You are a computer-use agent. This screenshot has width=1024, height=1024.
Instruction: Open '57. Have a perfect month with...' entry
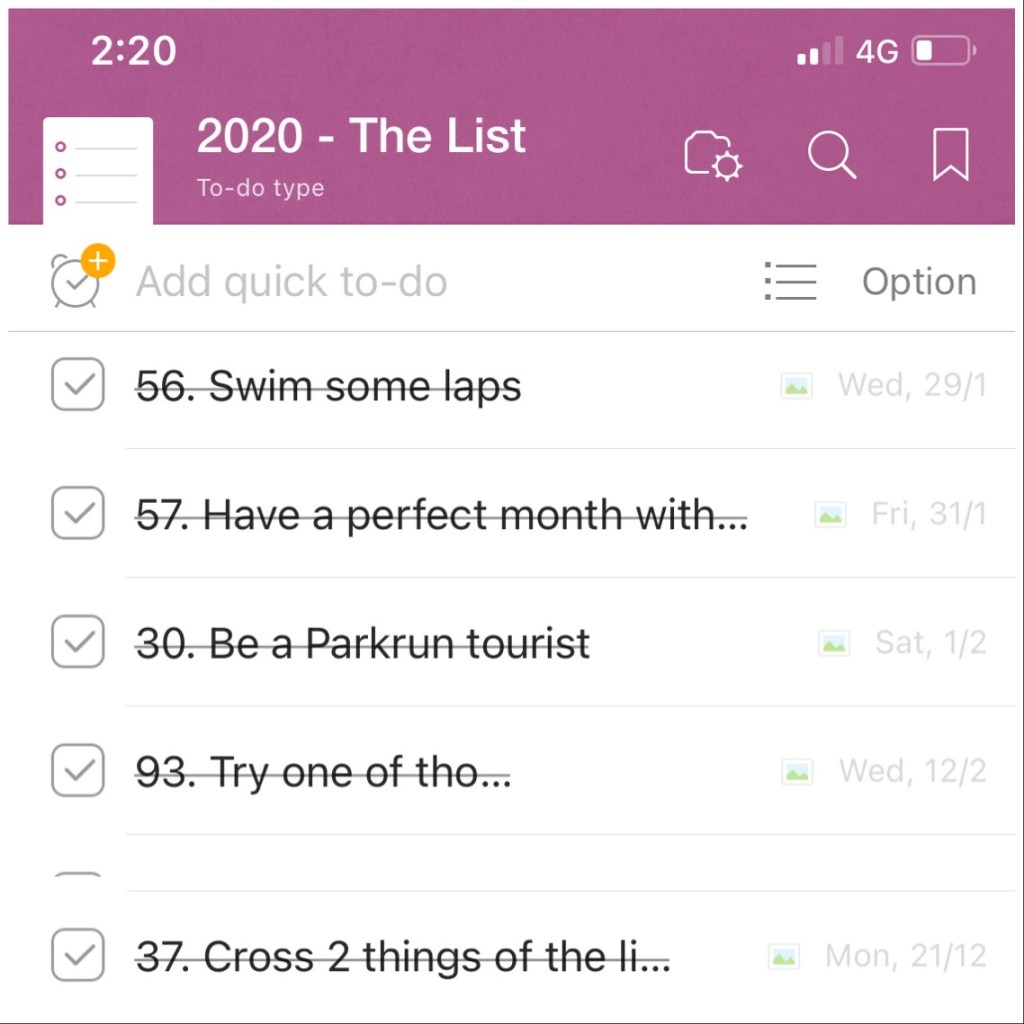[x=441, y=515]
